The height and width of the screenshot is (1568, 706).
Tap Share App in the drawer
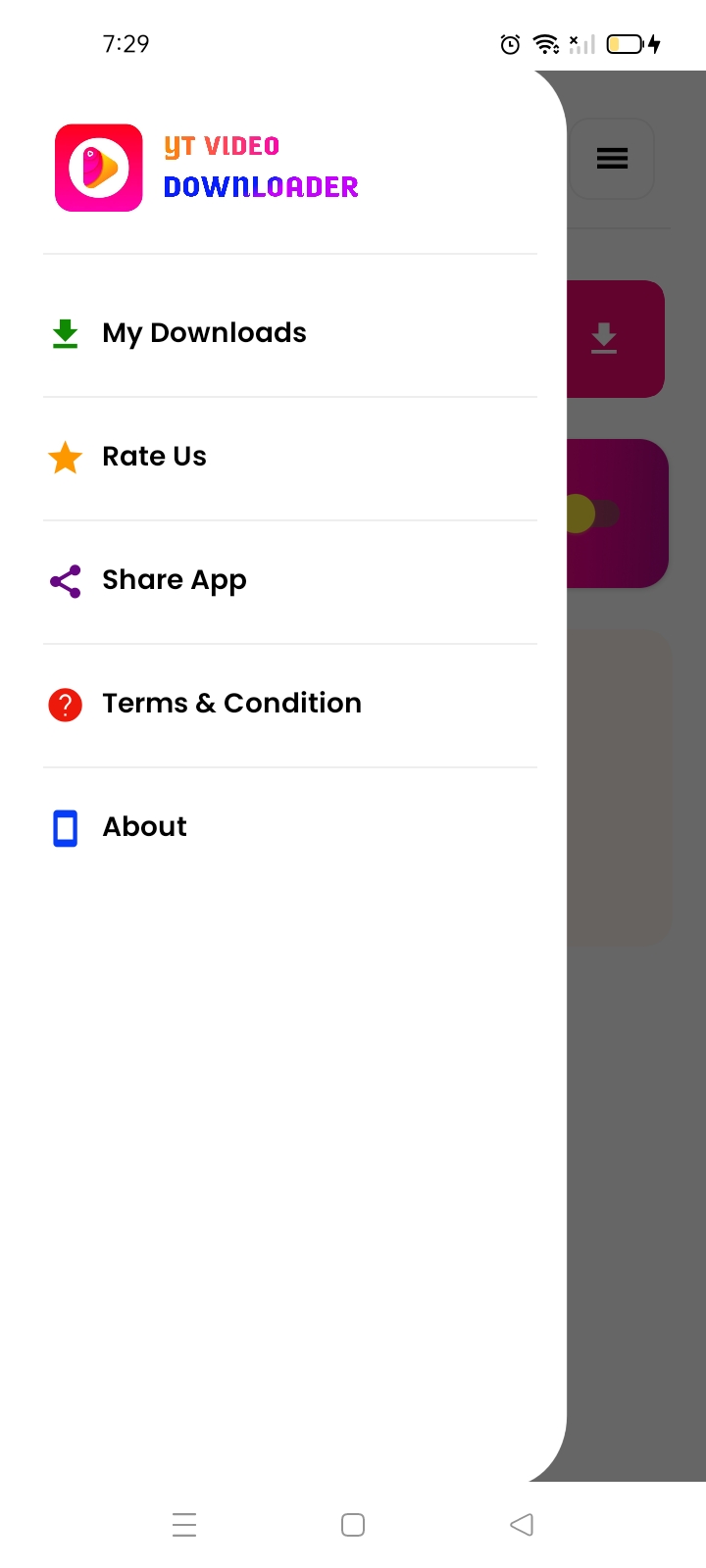click(174, 580)
